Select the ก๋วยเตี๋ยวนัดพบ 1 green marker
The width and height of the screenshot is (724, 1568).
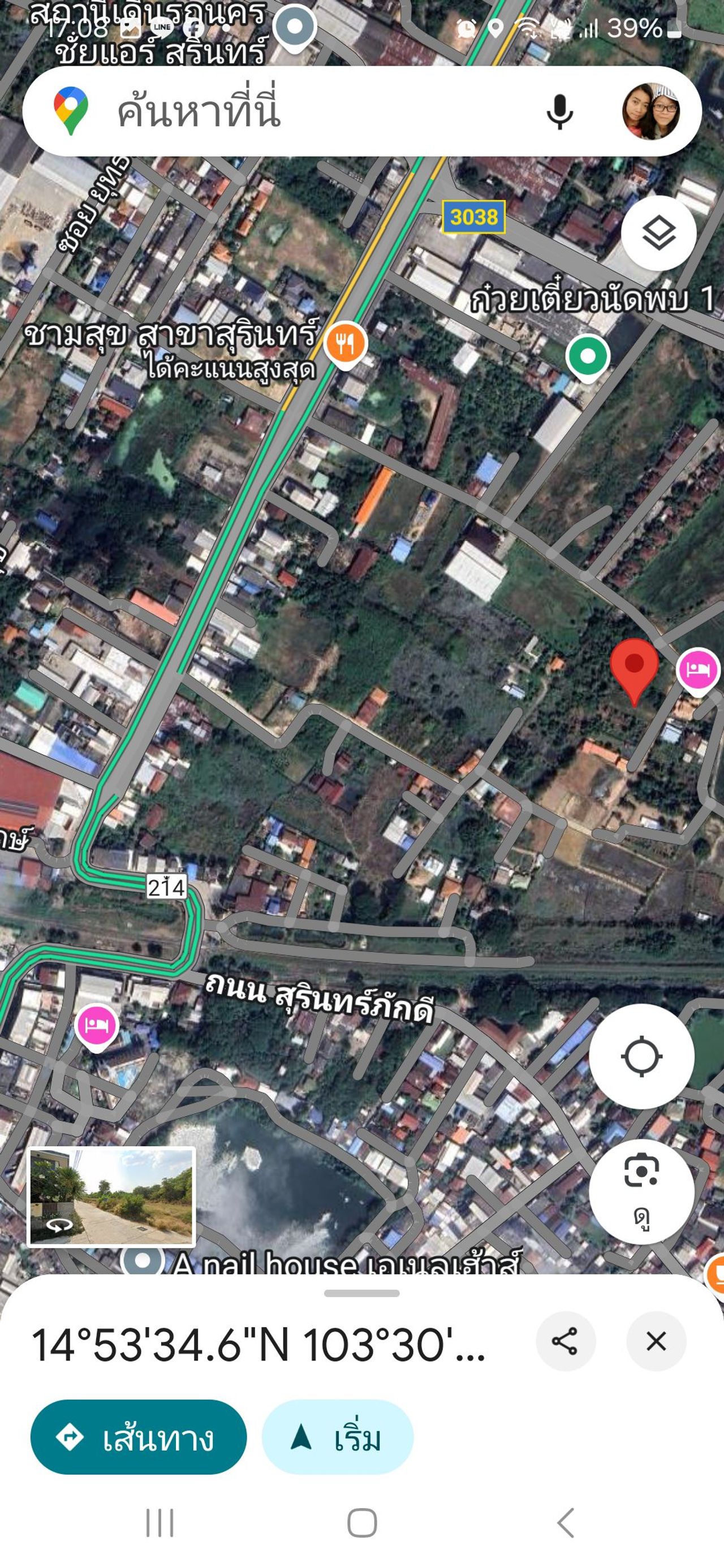tap(587, 357)
